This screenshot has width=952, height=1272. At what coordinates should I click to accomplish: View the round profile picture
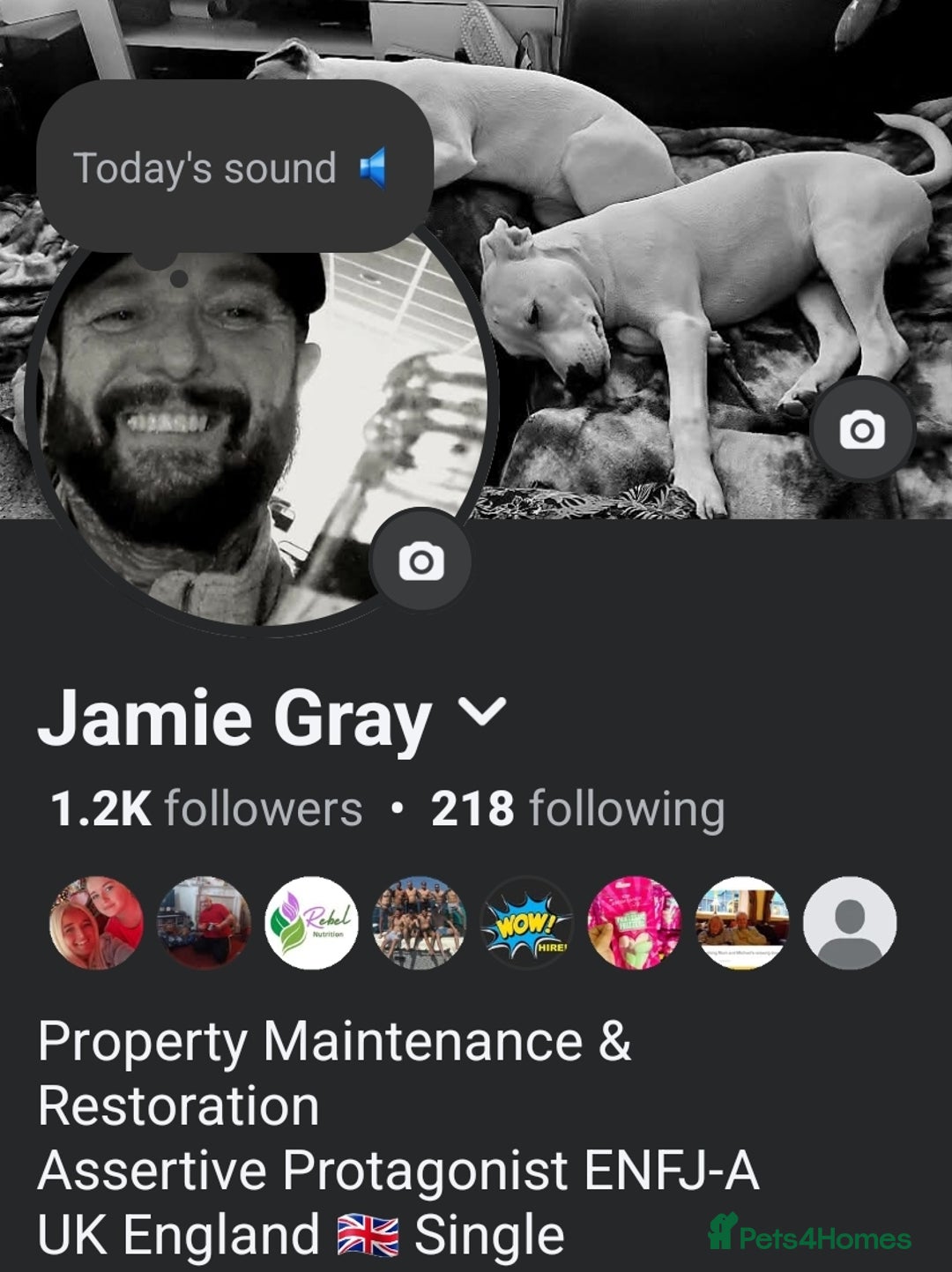click(220, 432)
